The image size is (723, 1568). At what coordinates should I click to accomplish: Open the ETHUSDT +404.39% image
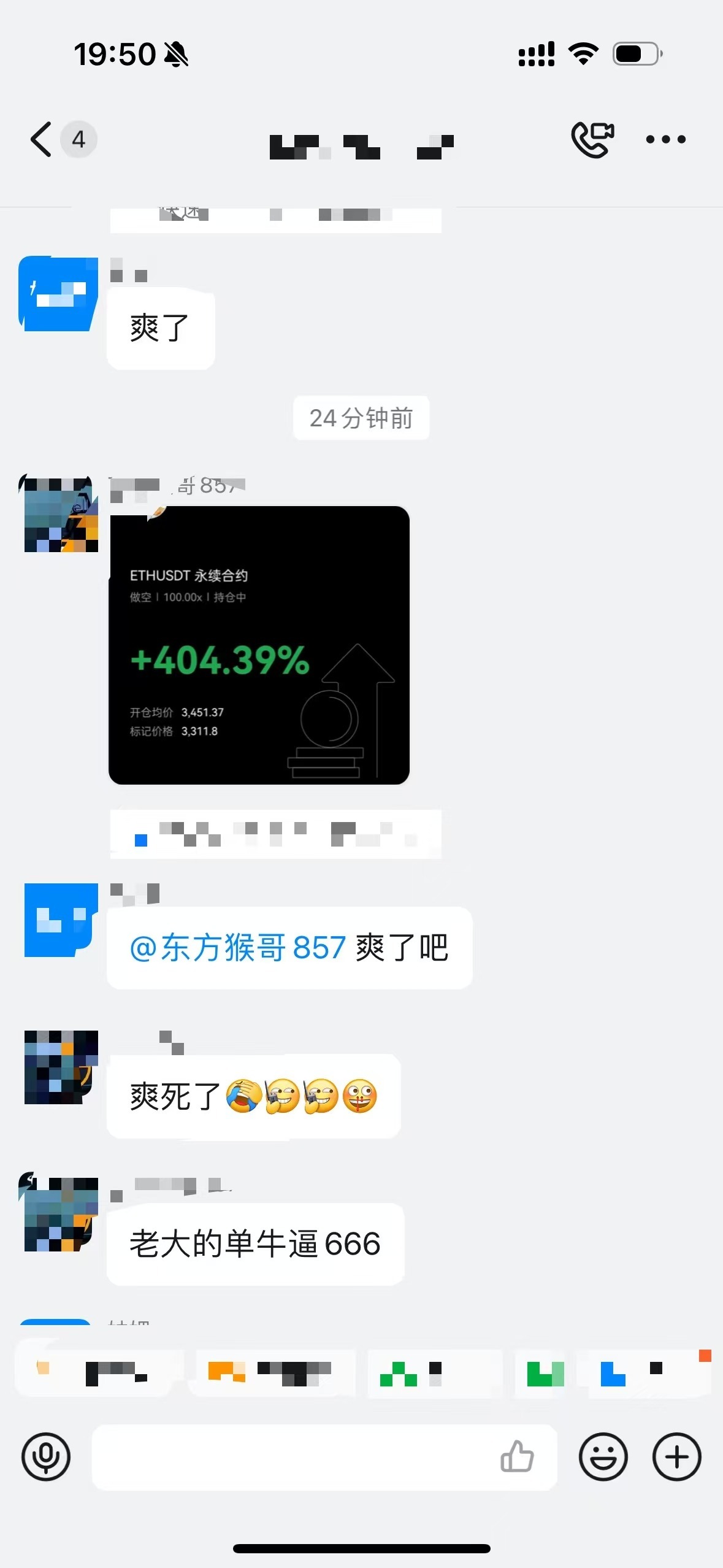[259, 645]
